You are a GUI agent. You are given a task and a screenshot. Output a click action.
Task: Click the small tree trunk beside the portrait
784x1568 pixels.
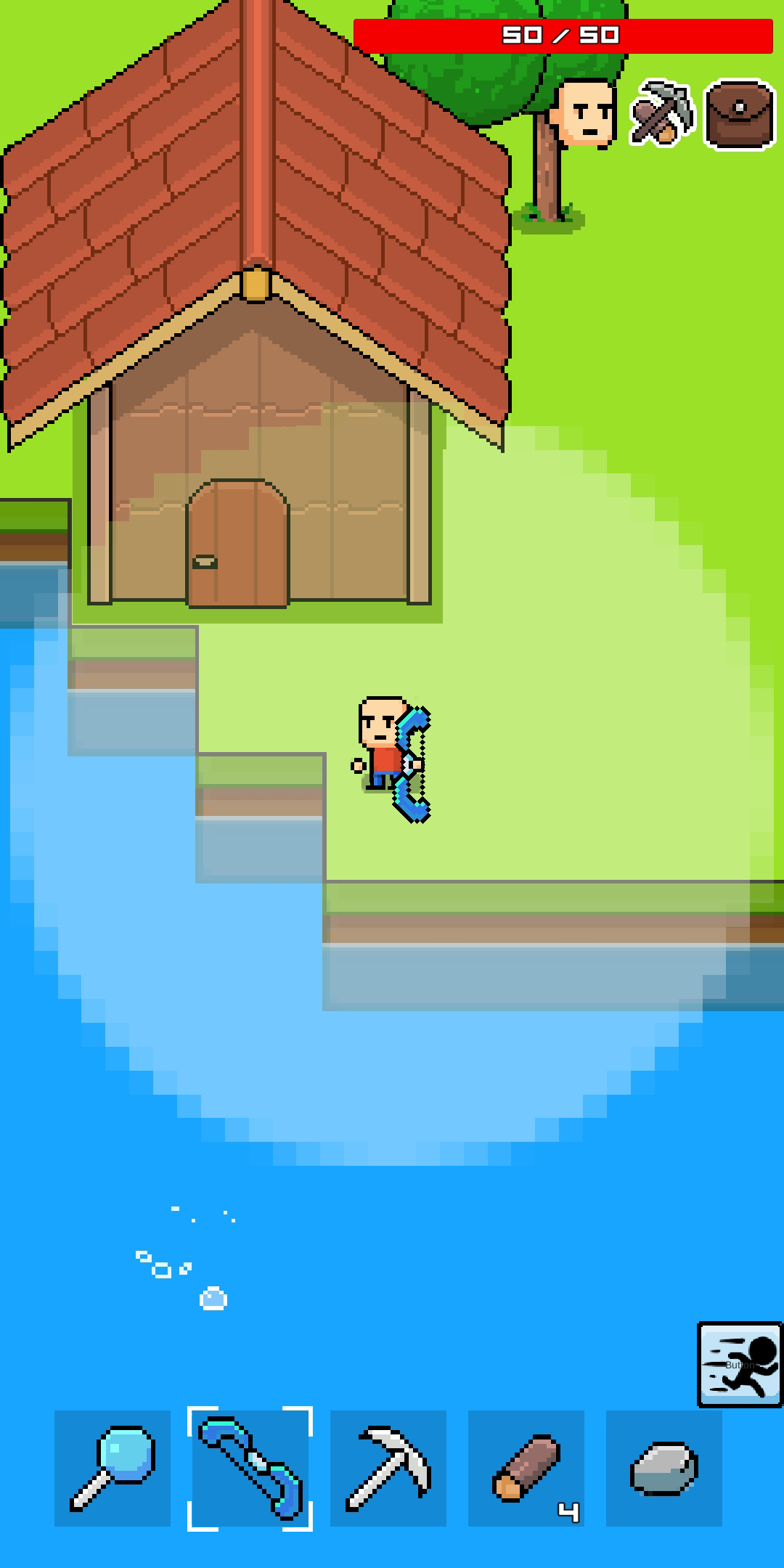(x=547, y=174)
